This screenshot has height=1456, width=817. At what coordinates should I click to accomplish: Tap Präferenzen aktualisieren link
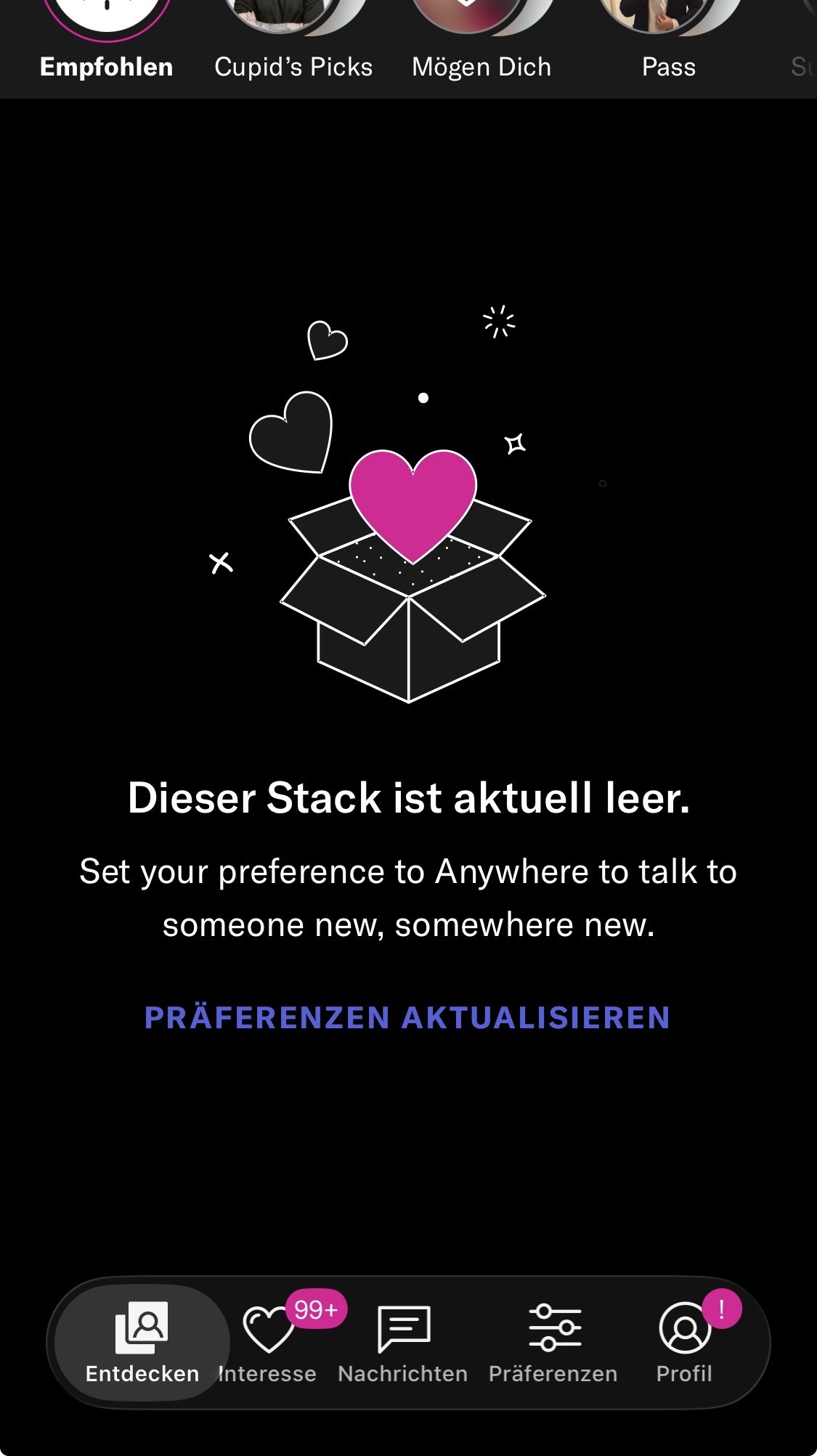tap(407, 1017)
